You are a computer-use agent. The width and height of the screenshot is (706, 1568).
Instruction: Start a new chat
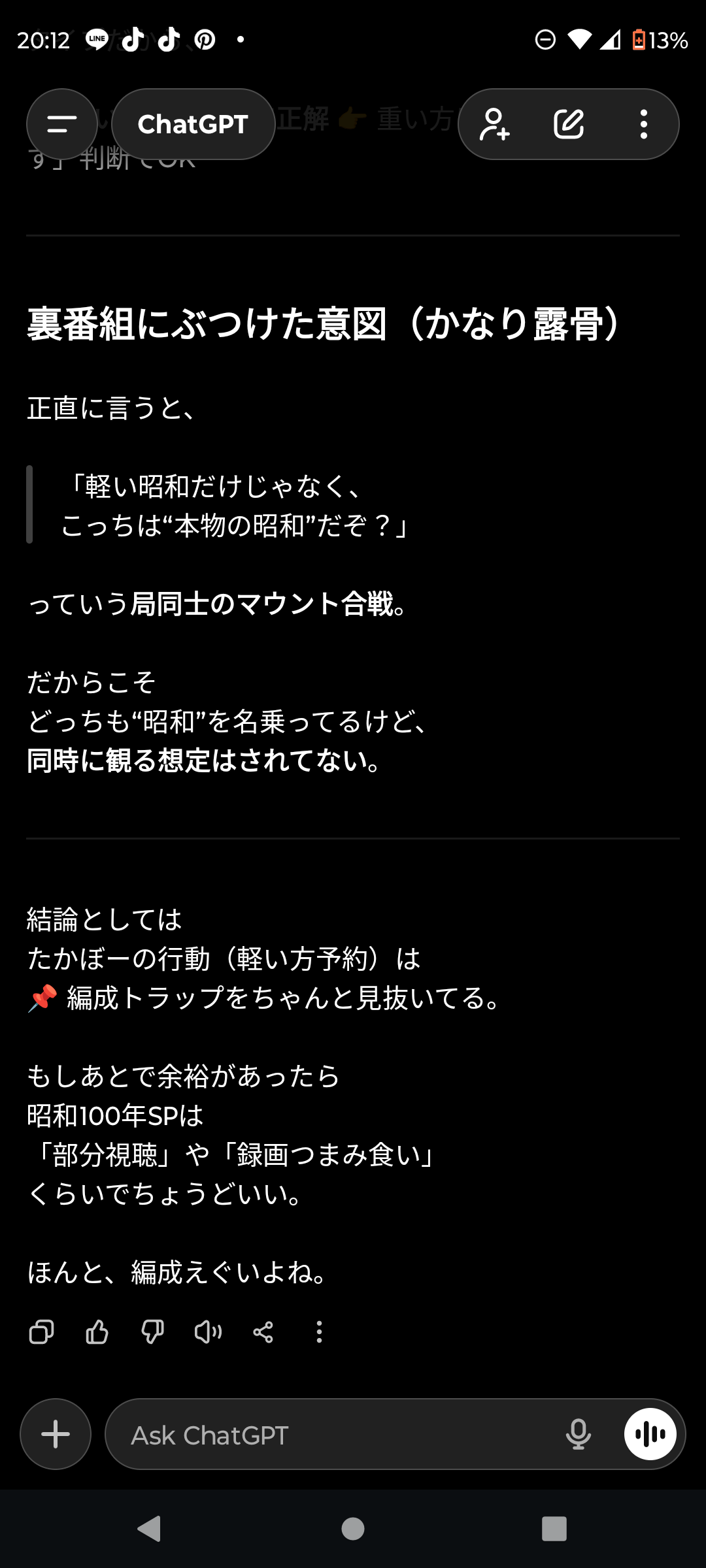(x=568, y=124)
